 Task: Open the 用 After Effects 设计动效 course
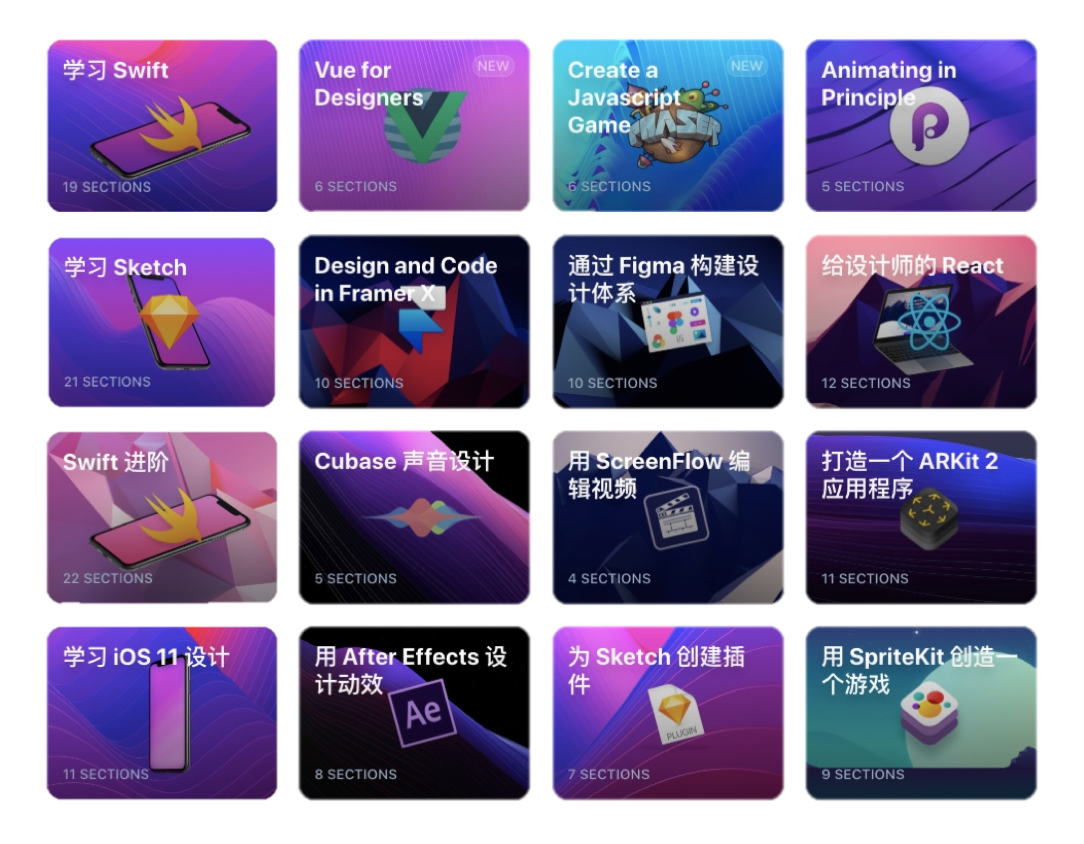pos(414,713)
